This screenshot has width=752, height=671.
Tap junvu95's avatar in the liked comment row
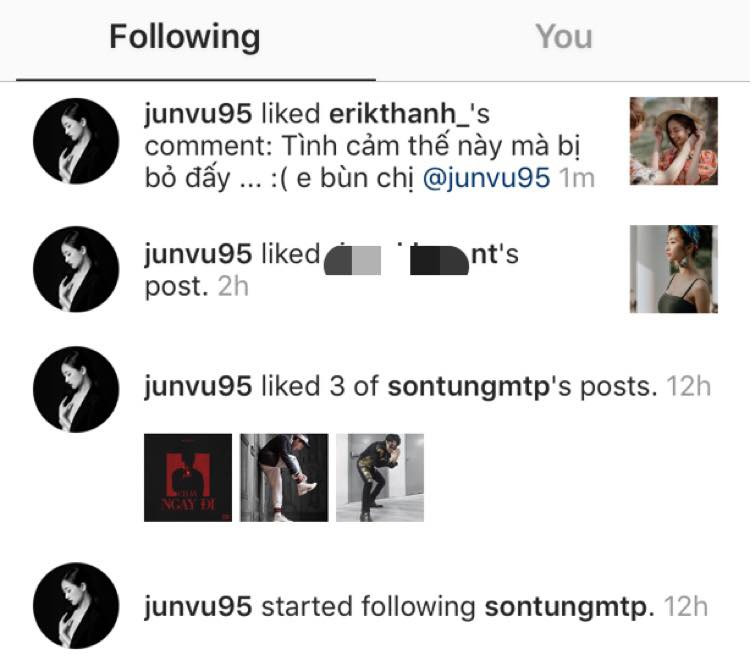75,141
